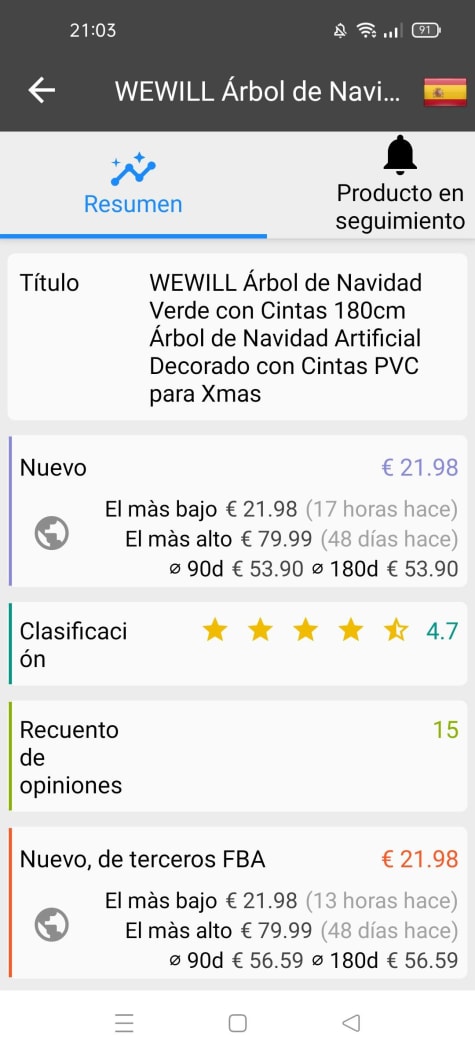Tap the system home button
Image resolution: width=475 pixels, height=1056 pixels.
click(237, 1023)
